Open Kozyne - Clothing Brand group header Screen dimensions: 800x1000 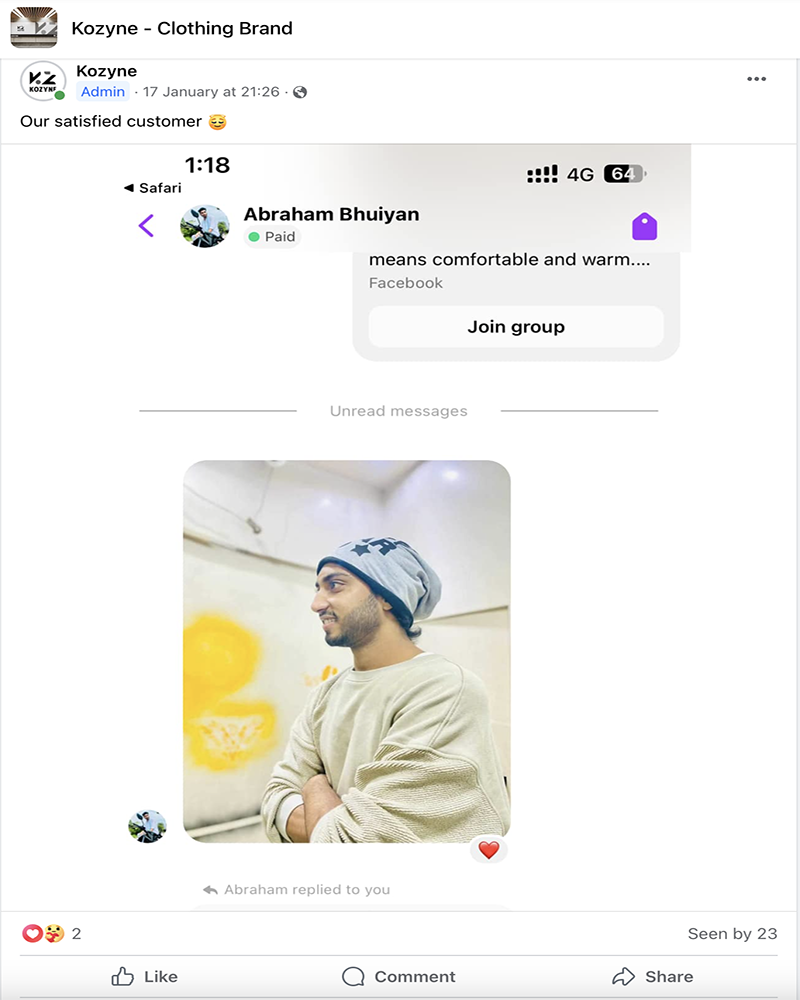tap(181, 28)
